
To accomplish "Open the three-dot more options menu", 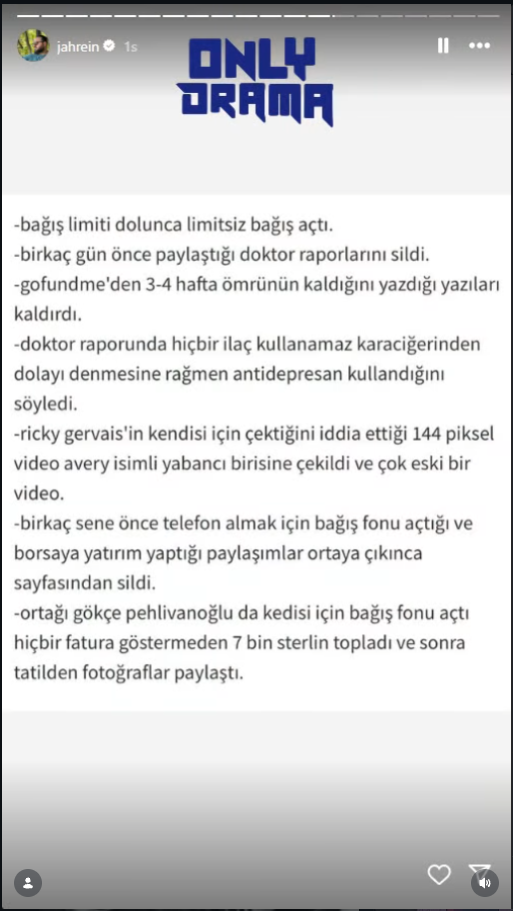I will [479, 46].
